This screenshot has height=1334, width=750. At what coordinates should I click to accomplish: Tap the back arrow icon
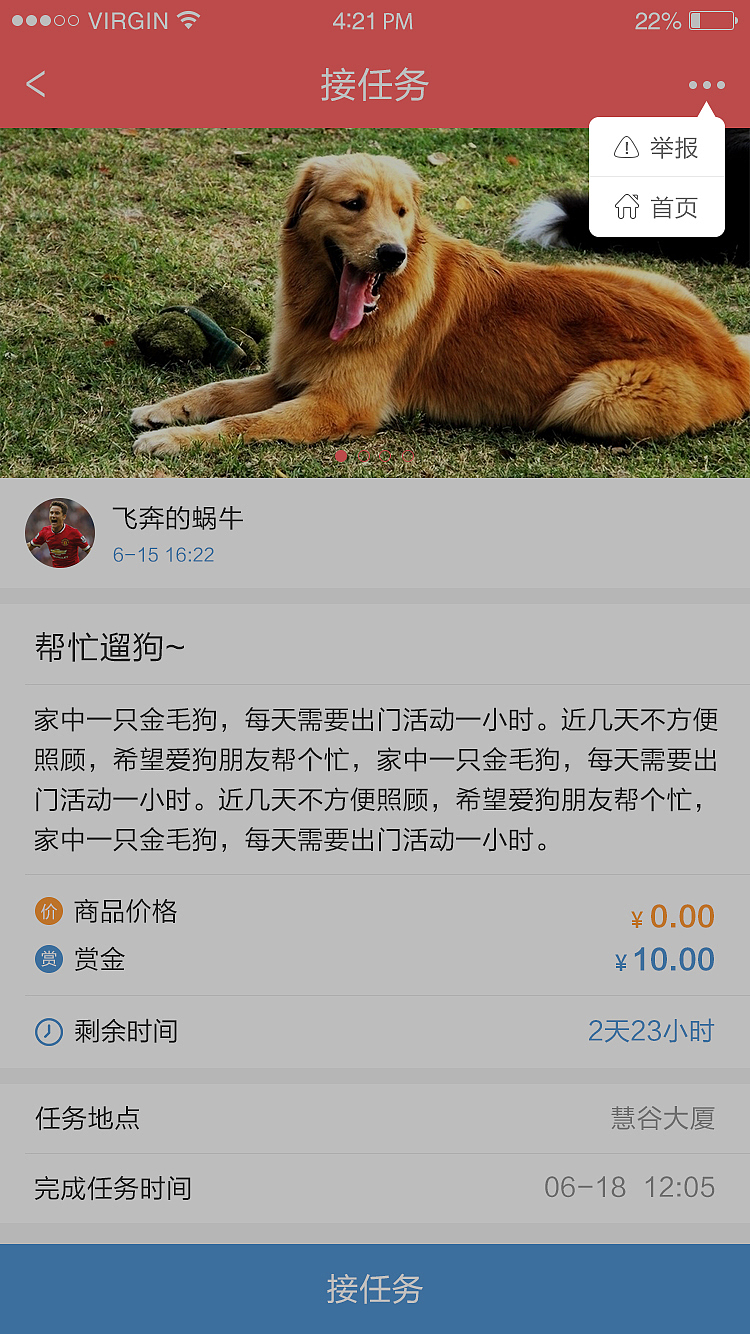pyautogui.click(x=36, y=84)
